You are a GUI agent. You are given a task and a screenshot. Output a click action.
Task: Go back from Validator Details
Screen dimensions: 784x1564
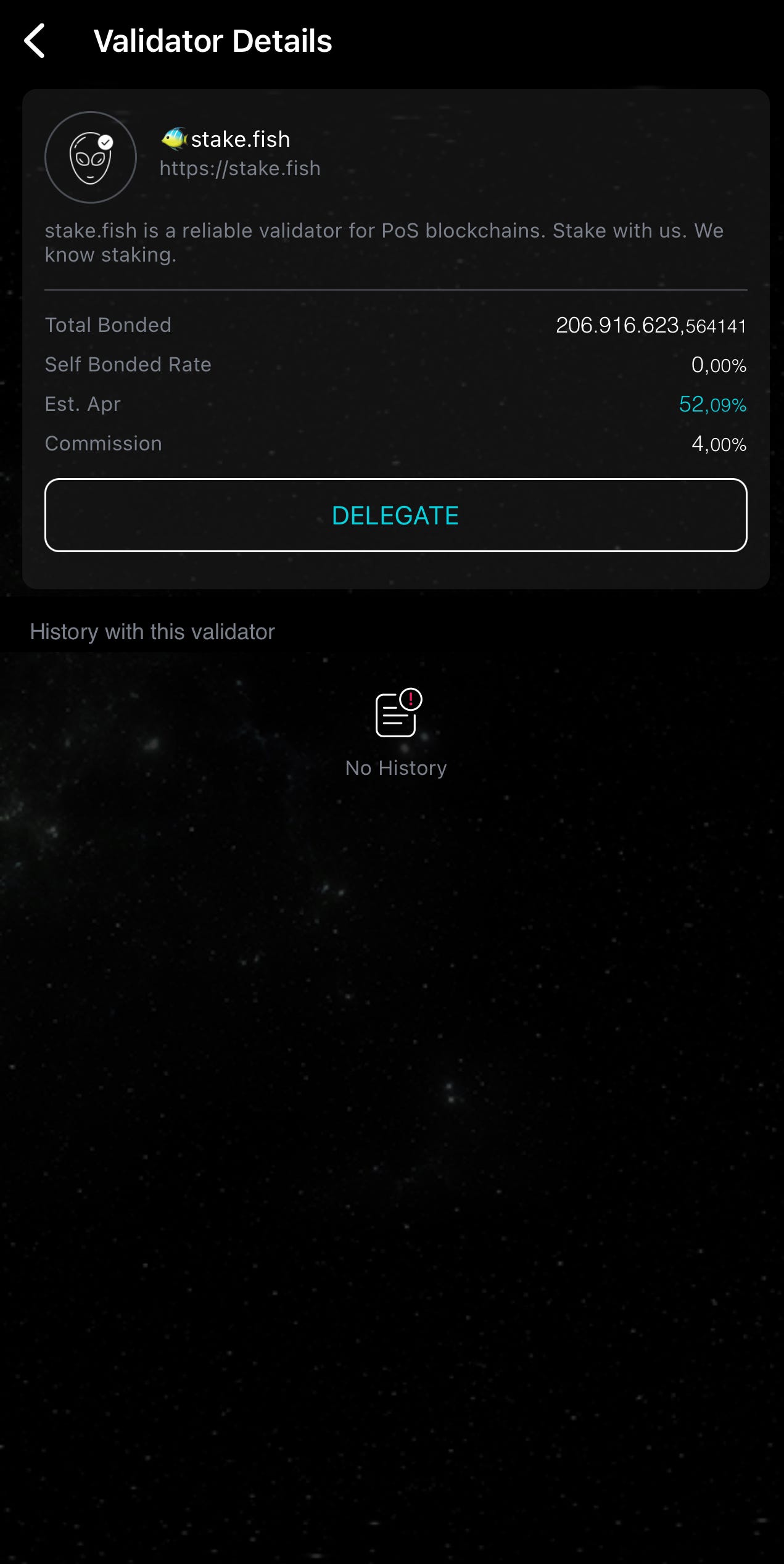pyautogui.click(x=35, y=41)
